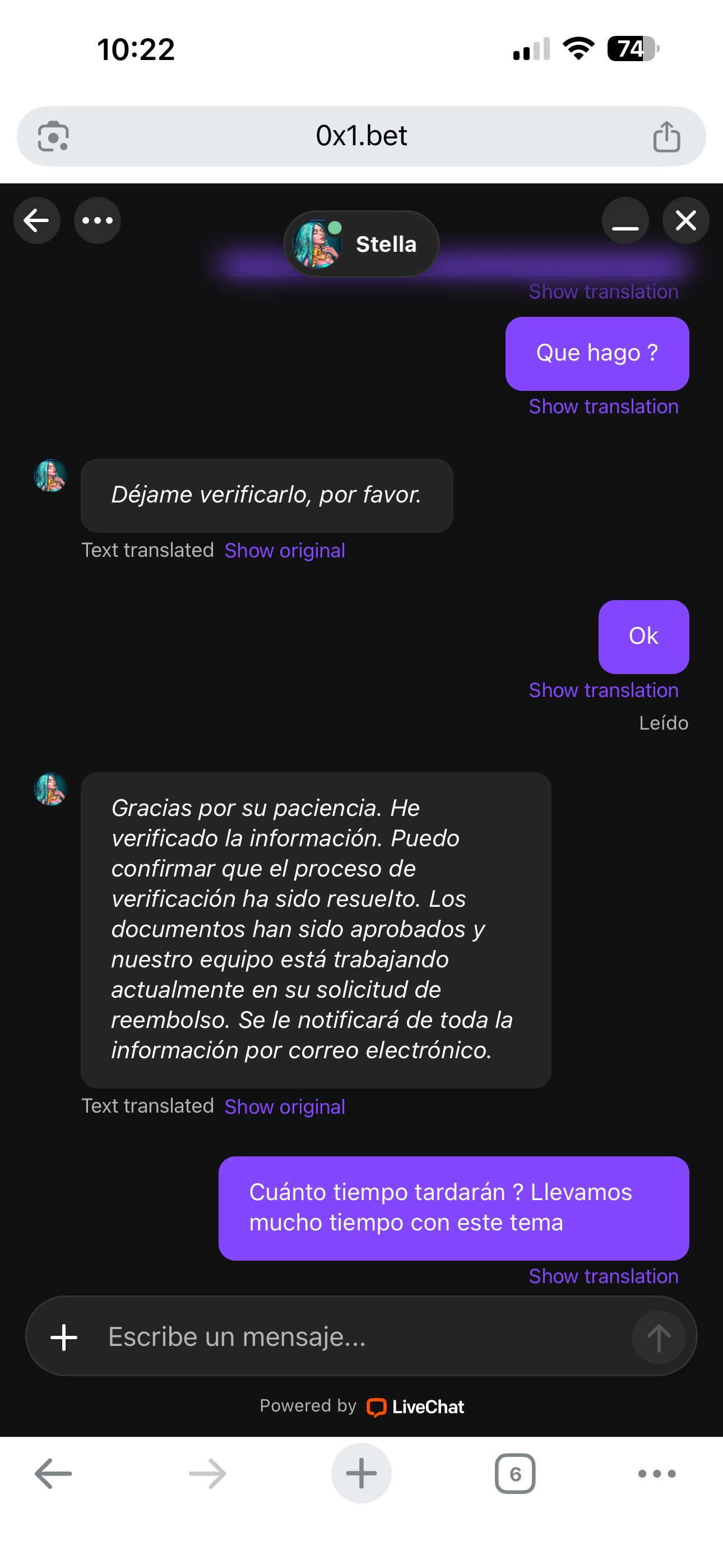Go back in the Stella chat

coord(36,220)
